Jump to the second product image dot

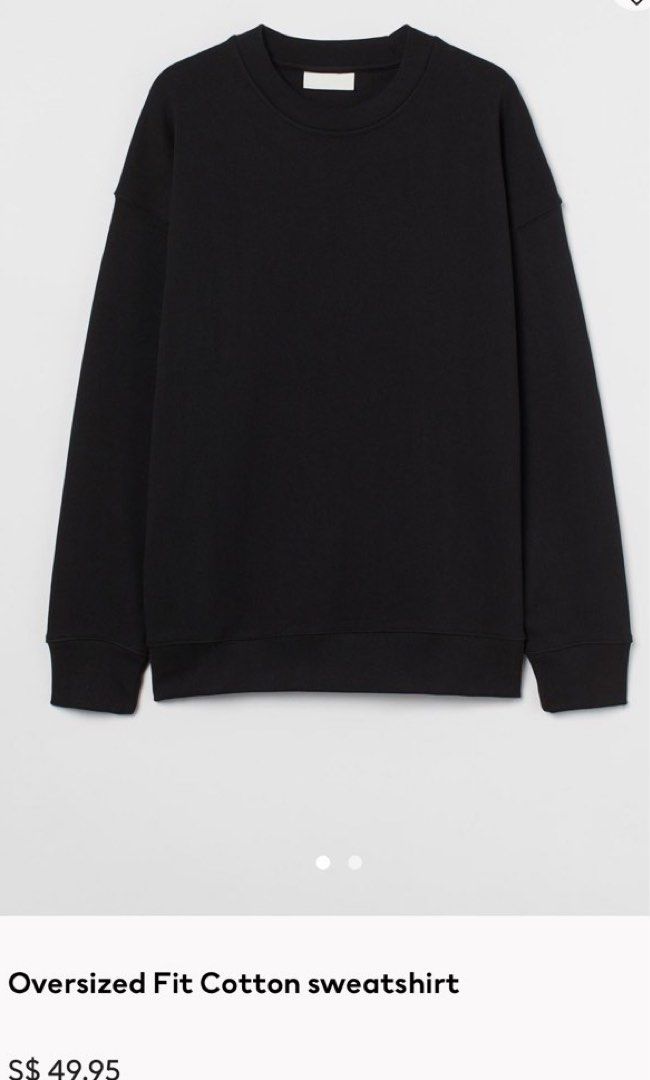355,862
